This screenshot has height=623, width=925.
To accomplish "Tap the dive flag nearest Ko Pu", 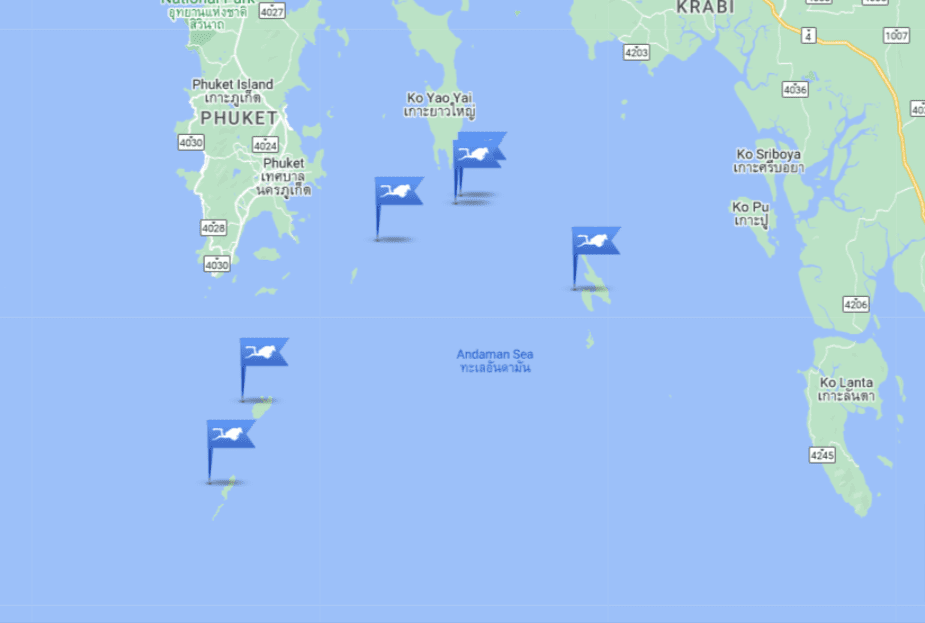I will 595,242.
